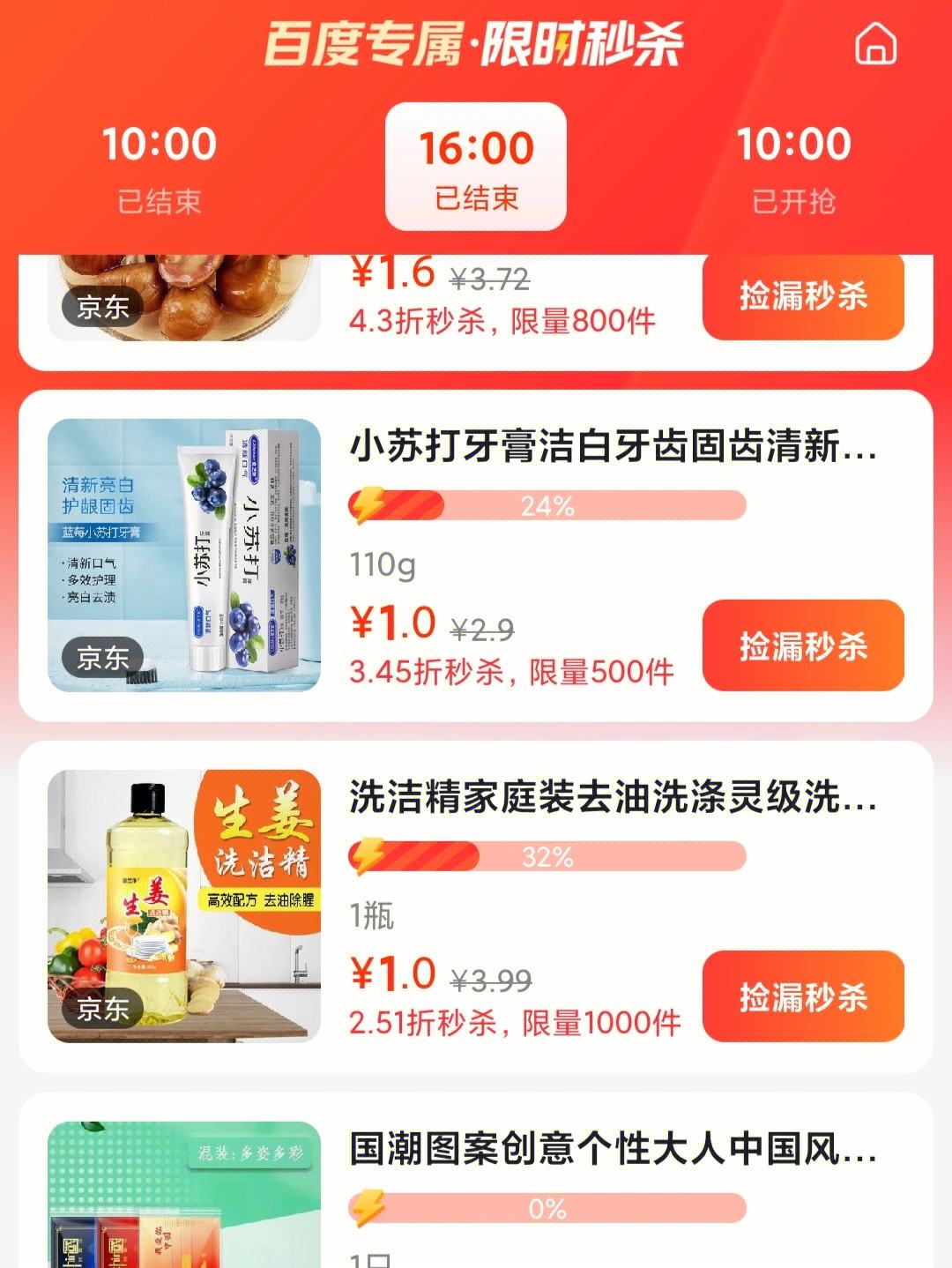
Task: Select the left 10:00 已结束 session tab
Action: [x=160, y=163]
